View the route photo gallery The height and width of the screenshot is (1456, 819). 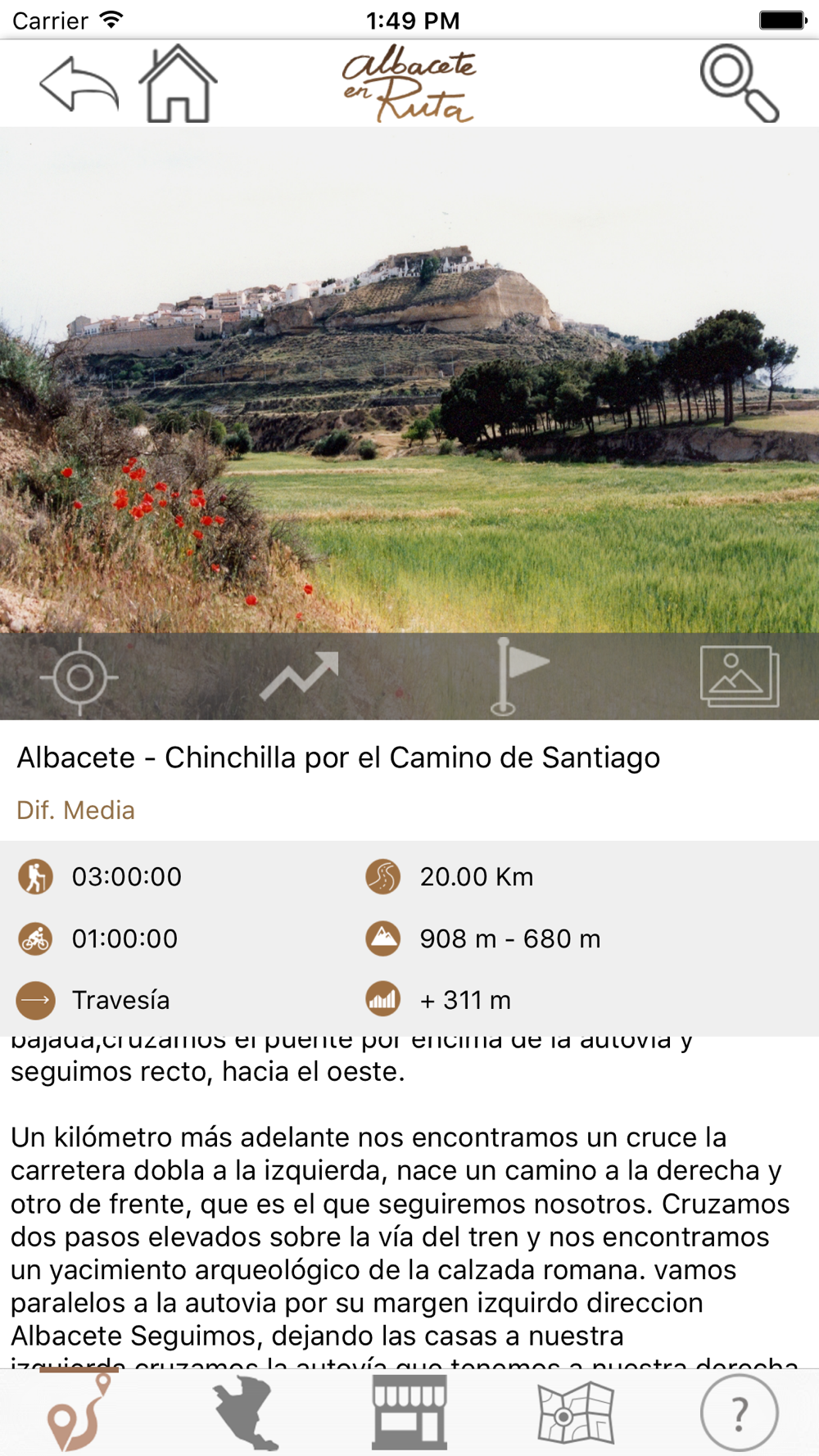pyautogui.click(x=739, y=676)
